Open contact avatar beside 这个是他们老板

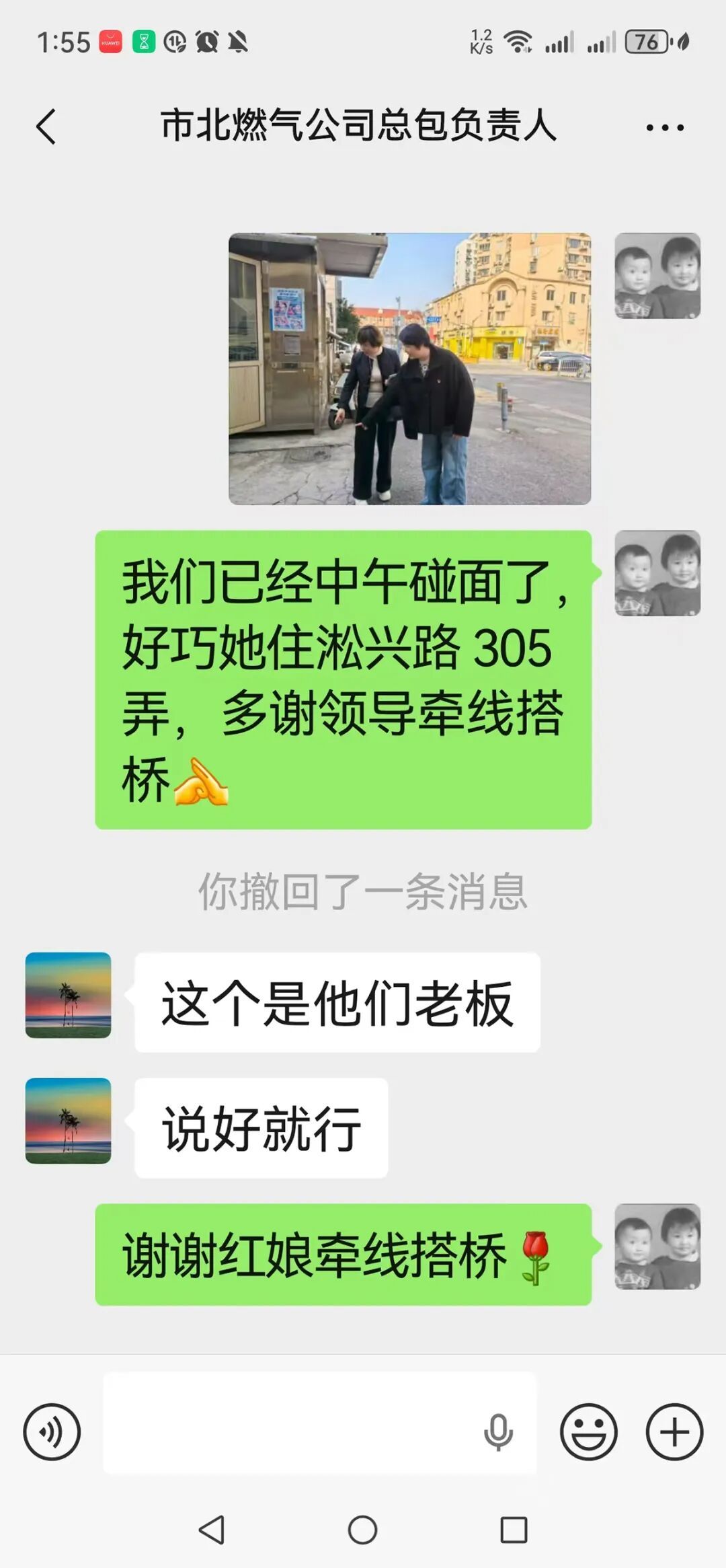(x=68, y=995)
